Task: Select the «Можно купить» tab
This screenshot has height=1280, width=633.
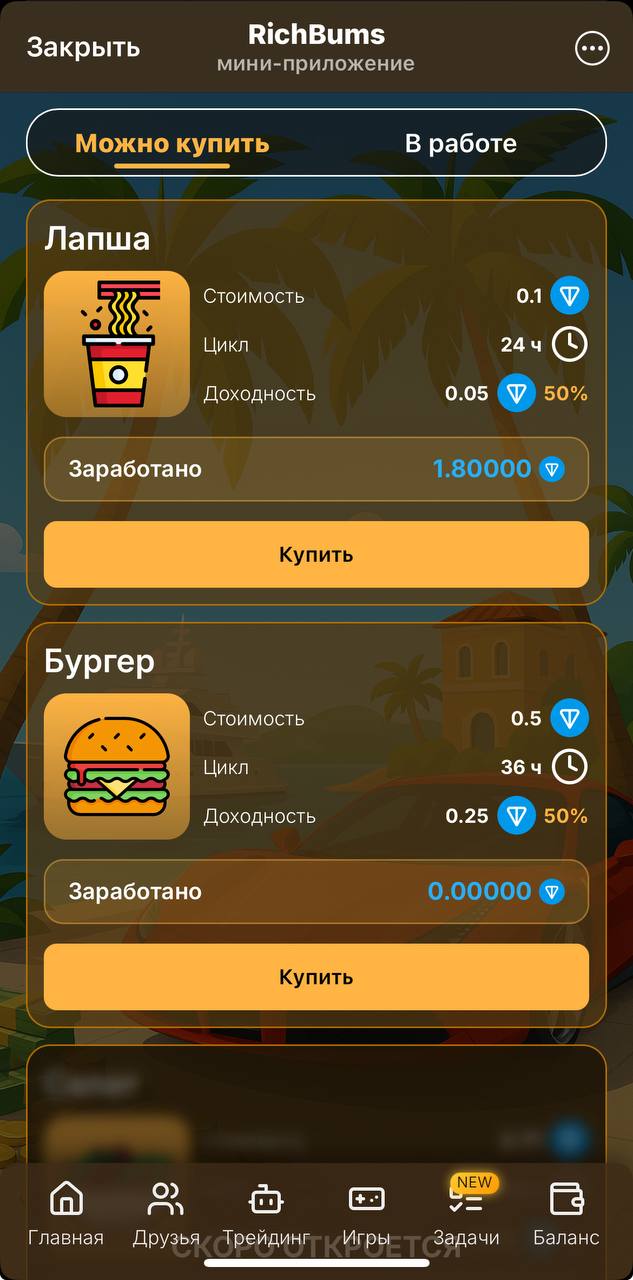Action: click(172, 143)
